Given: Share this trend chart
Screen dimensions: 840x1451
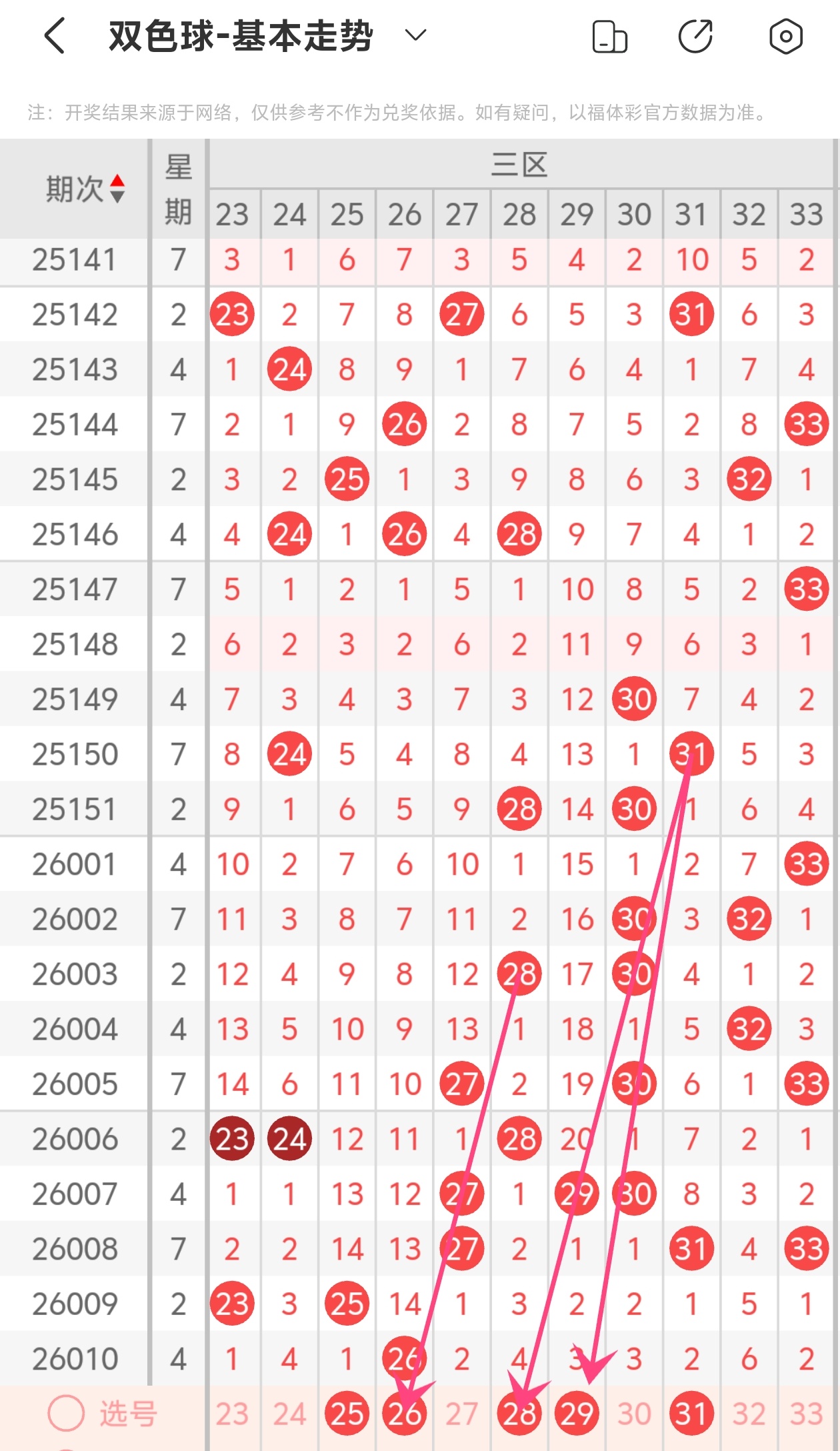Looking at the screenshot, I should coord(695,37).
